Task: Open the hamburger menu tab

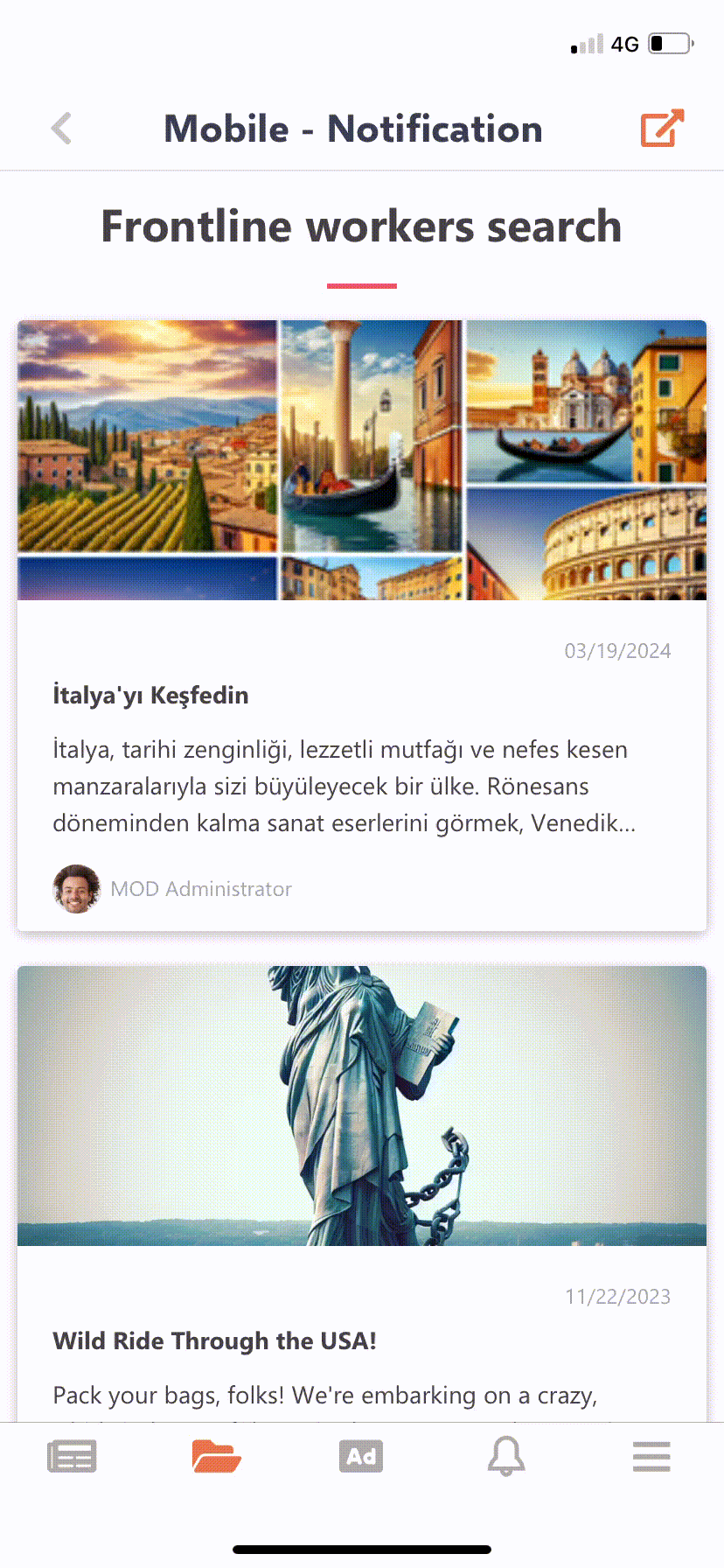Action: [651, 1457]
